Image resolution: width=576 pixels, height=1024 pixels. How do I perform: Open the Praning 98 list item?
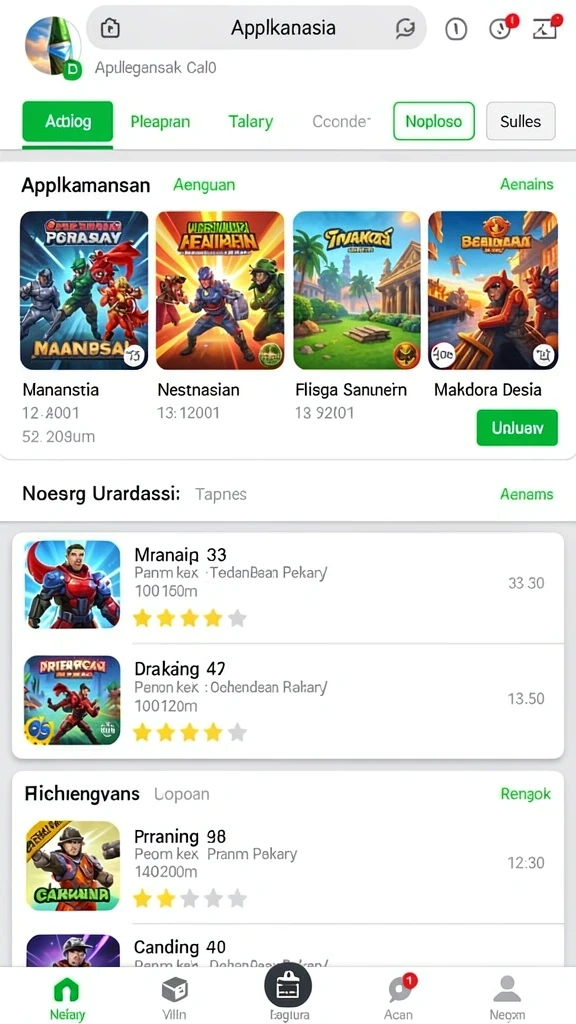click(x=288, y=865)
